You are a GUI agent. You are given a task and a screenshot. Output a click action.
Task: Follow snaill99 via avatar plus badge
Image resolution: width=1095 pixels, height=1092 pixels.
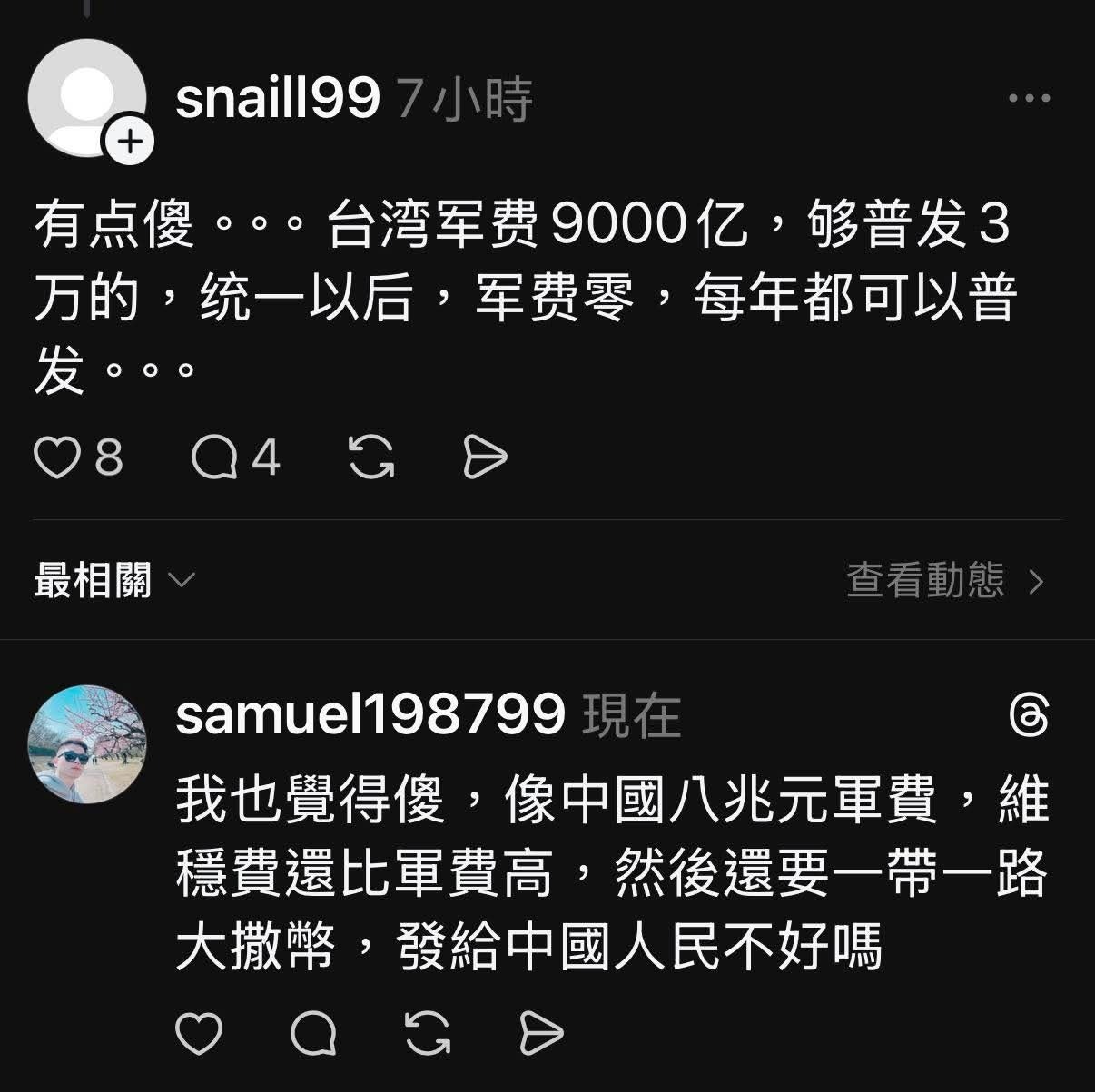(x=130, y=143)
